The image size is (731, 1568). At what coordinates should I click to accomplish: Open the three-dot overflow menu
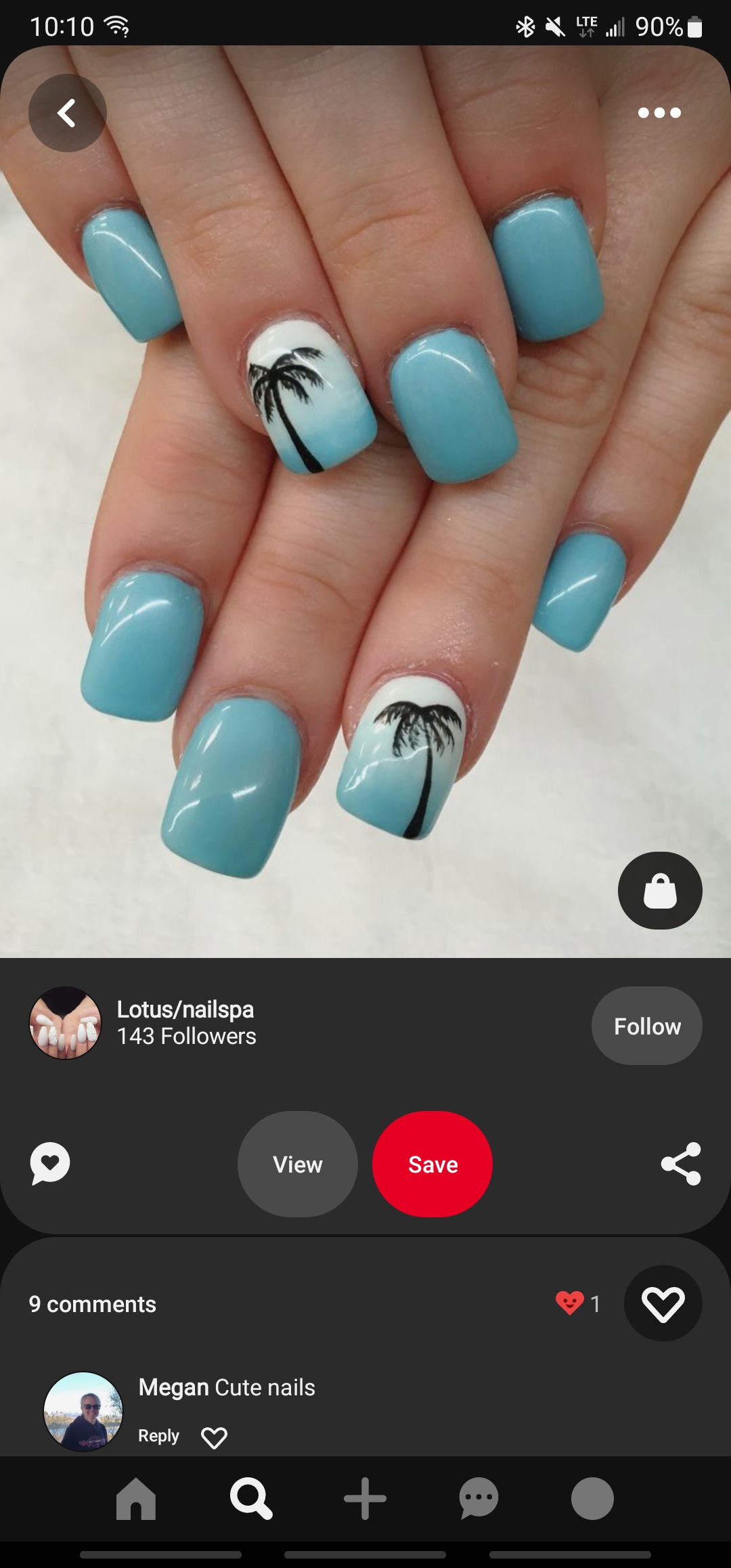click(x=659, y=113)
